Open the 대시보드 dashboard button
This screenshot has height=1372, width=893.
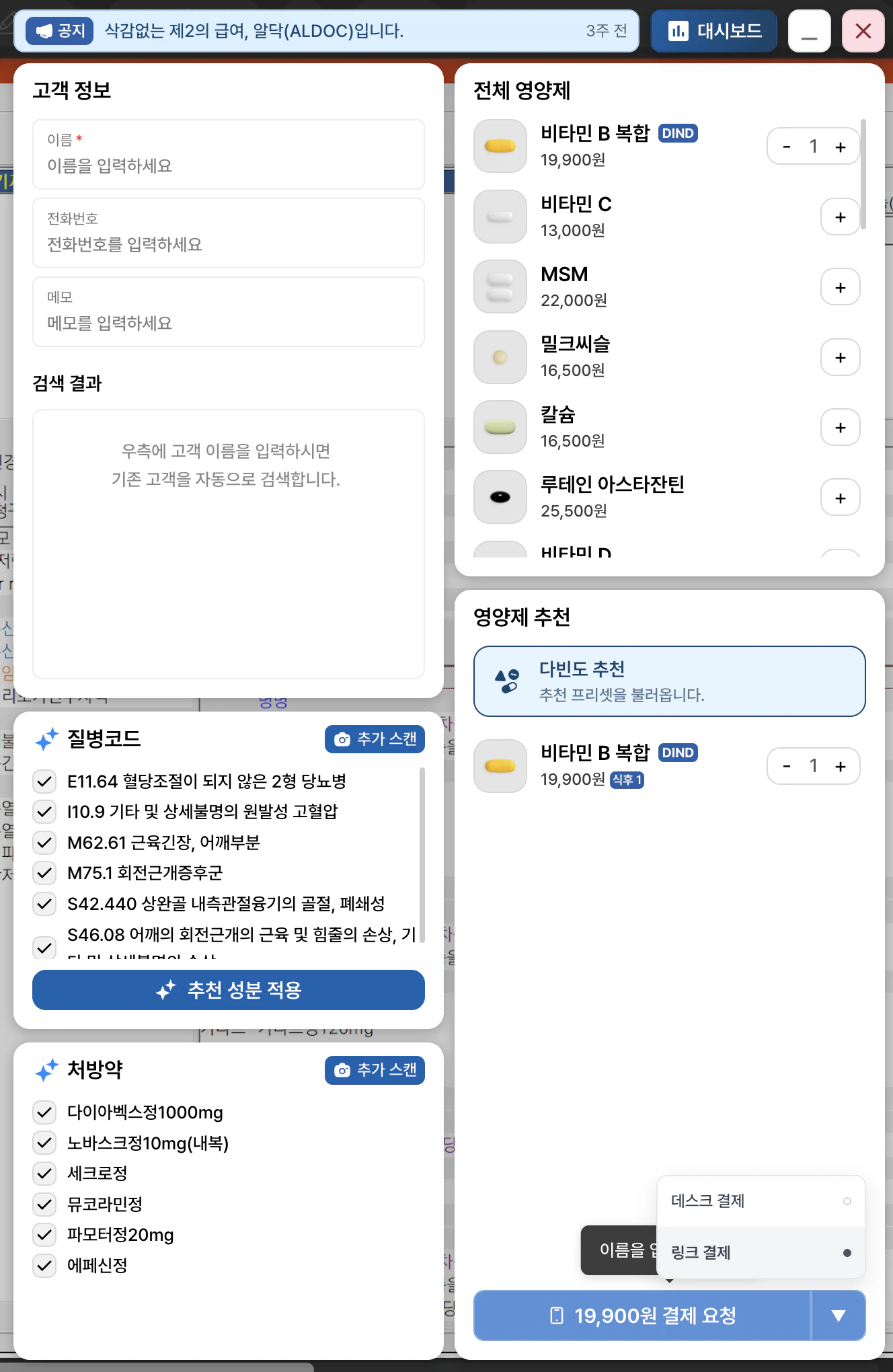(714, 31)
